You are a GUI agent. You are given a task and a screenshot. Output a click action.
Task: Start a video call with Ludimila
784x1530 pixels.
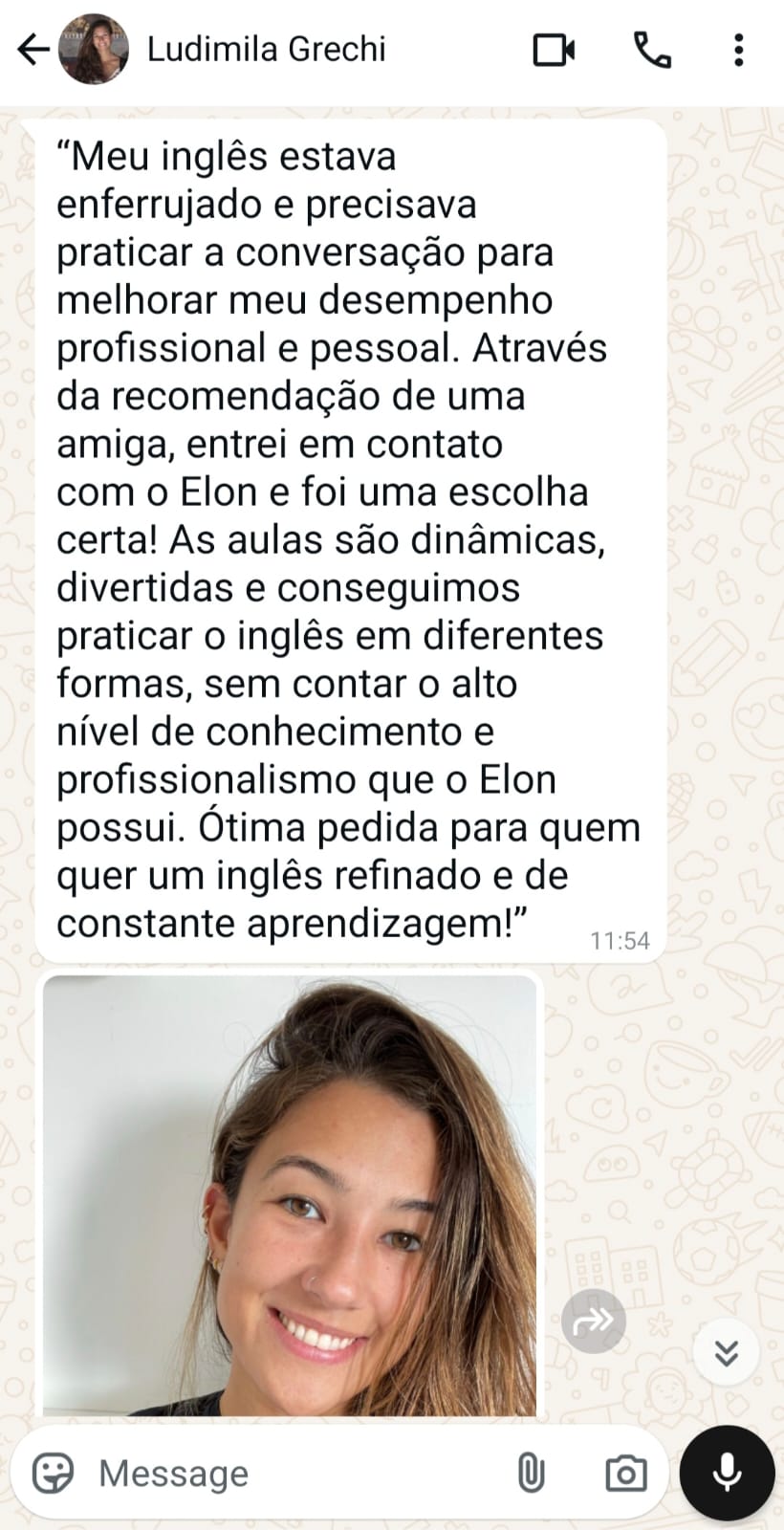(x=554, y=50)
